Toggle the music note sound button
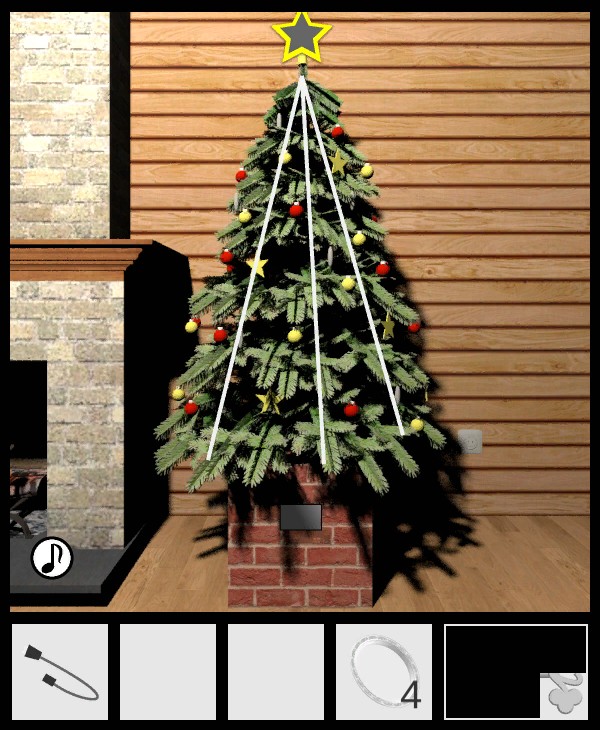This screenshot has width=600, height=730. tap(52, 558)
